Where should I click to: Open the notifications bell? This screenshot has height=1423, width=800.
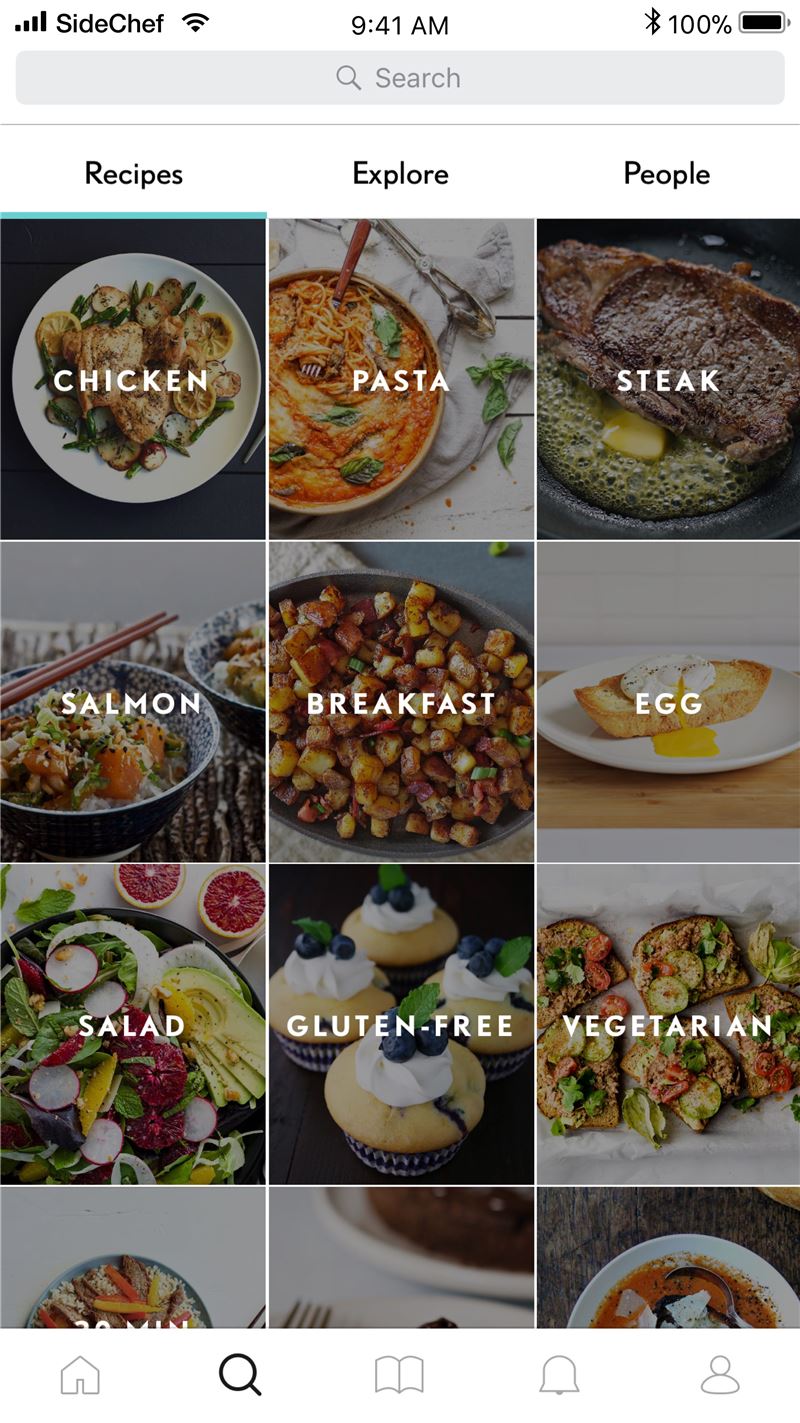(559, 1375)
